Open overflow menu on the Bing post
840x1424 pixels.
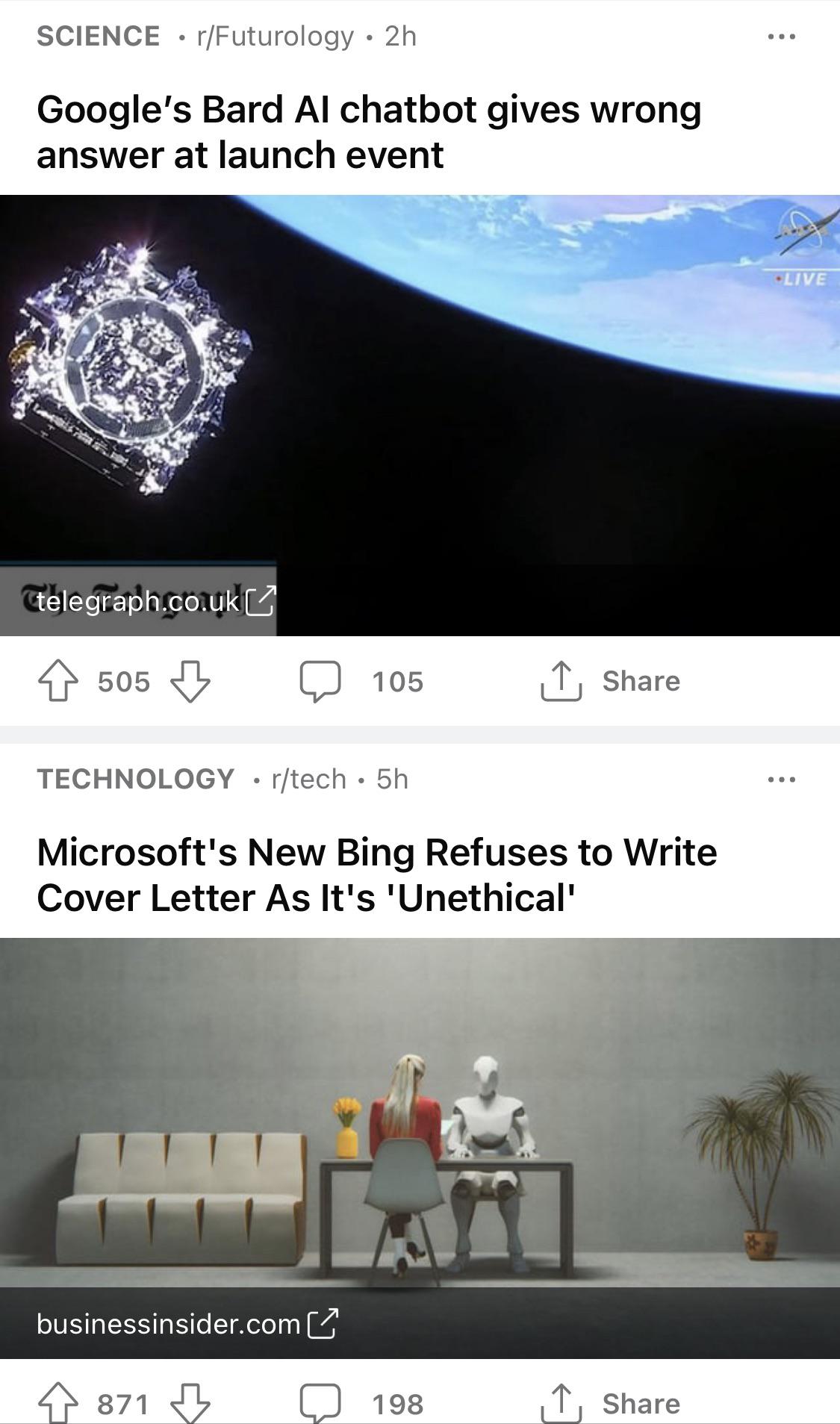tap(781, 780)
